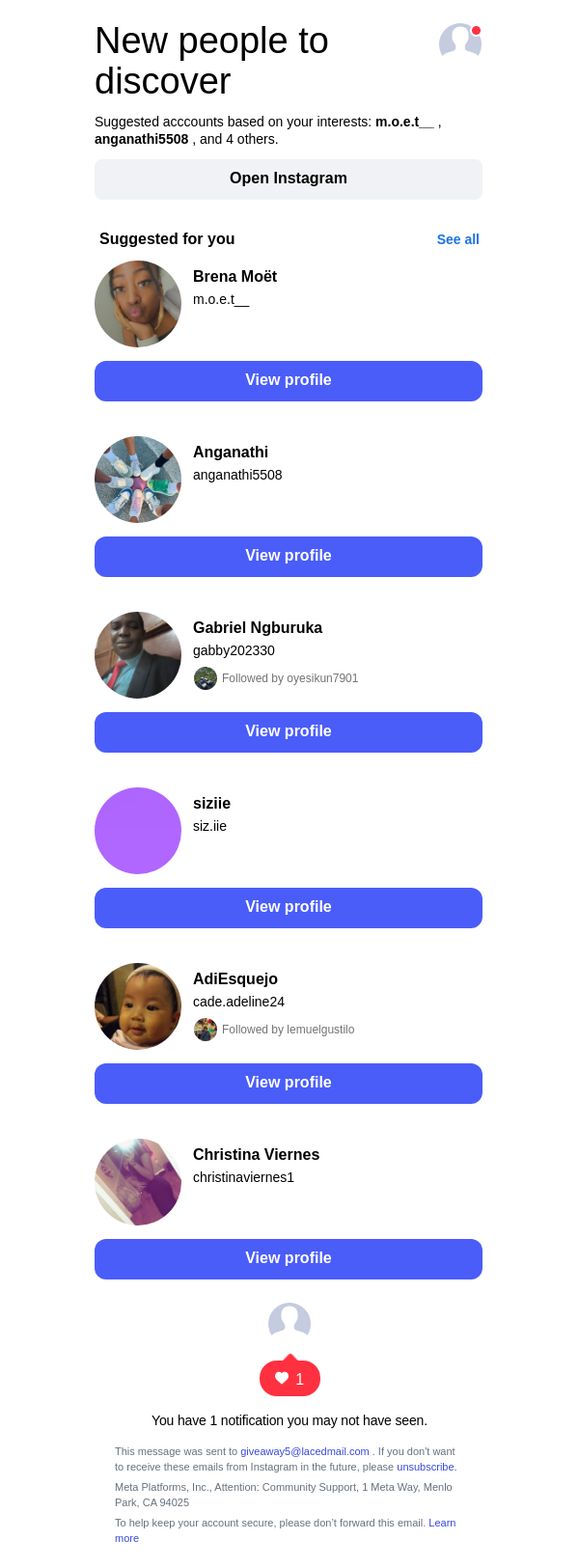The height and width of the screenshot is (1568, 579).
Task: View Christina Viernes's profile
Action: click(288, 1258)
